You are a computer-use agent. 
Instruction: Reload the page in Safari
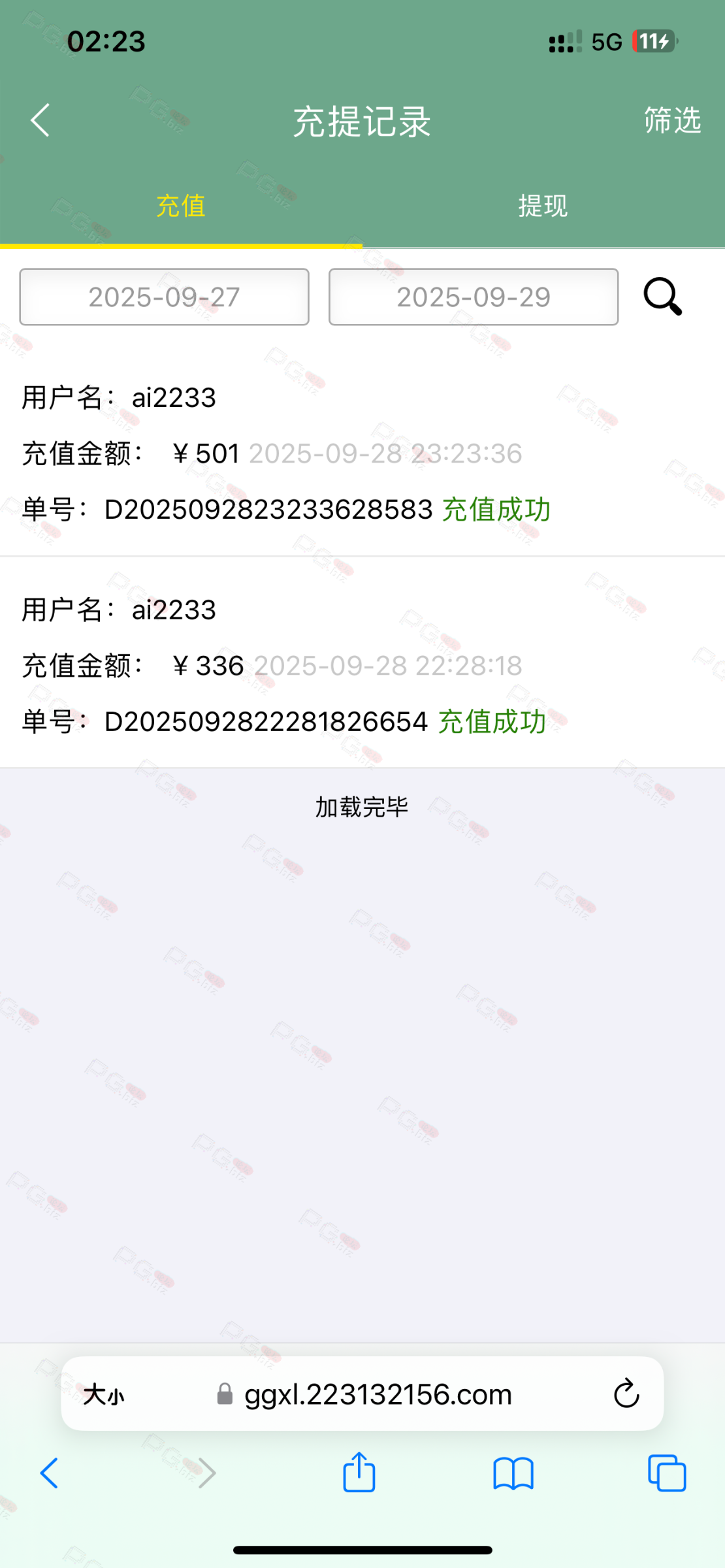(x=626, y=1394)
